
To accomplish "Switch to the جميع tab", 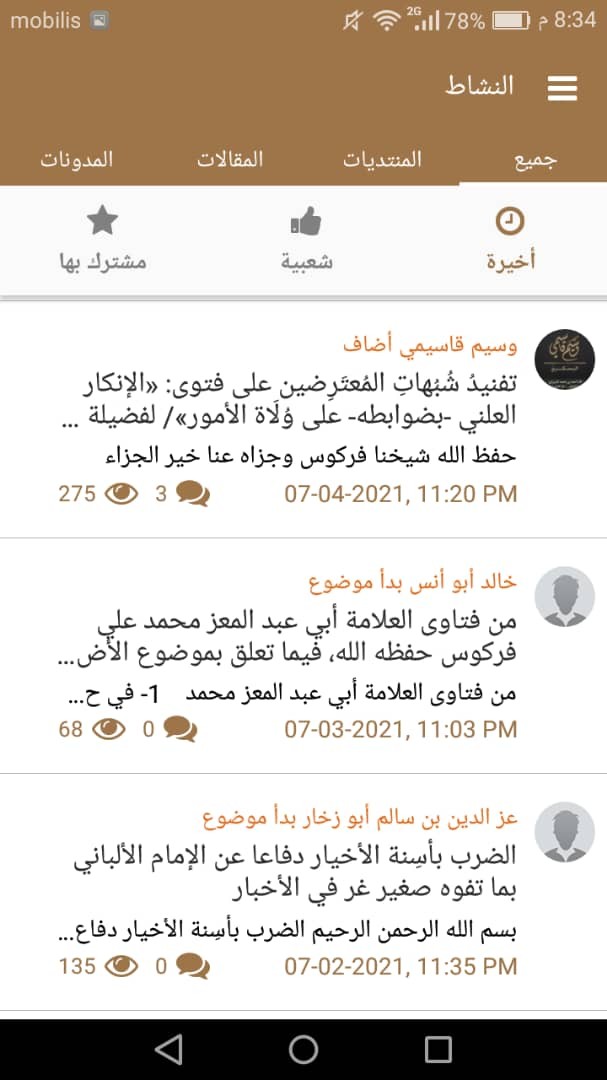I will click(x=535, y=160).
